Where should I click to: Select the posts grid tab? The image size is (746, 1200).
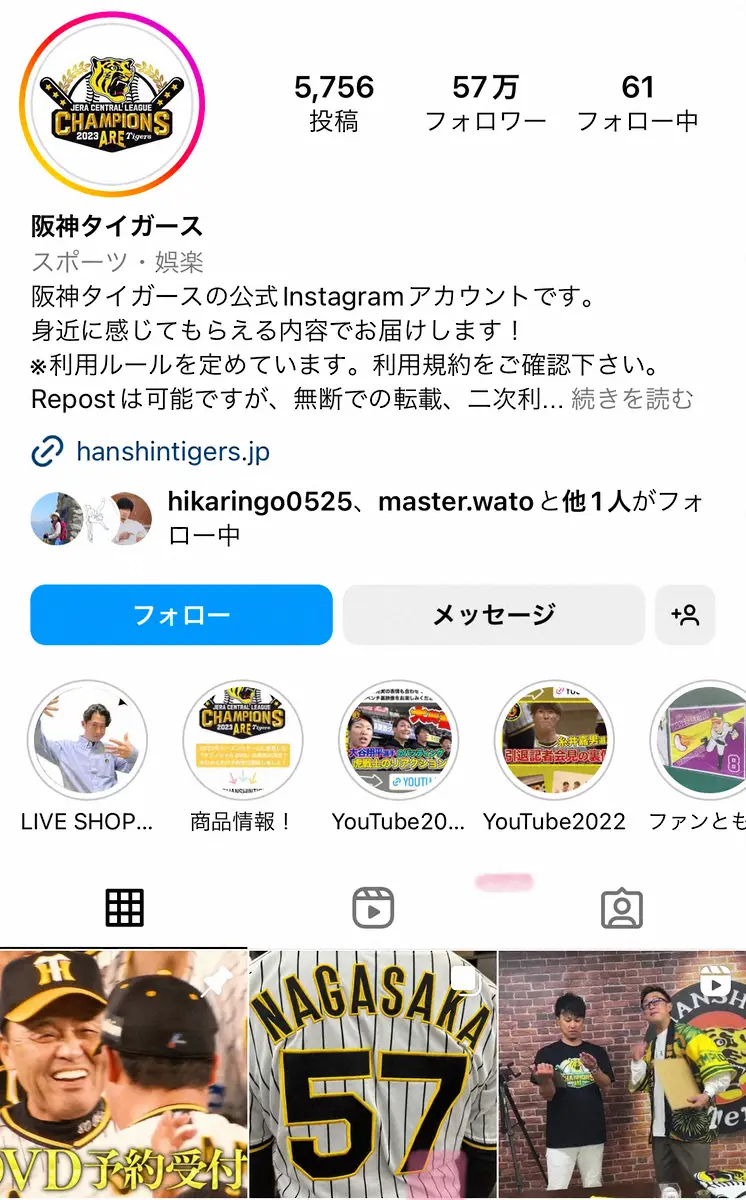pos(124,908)
